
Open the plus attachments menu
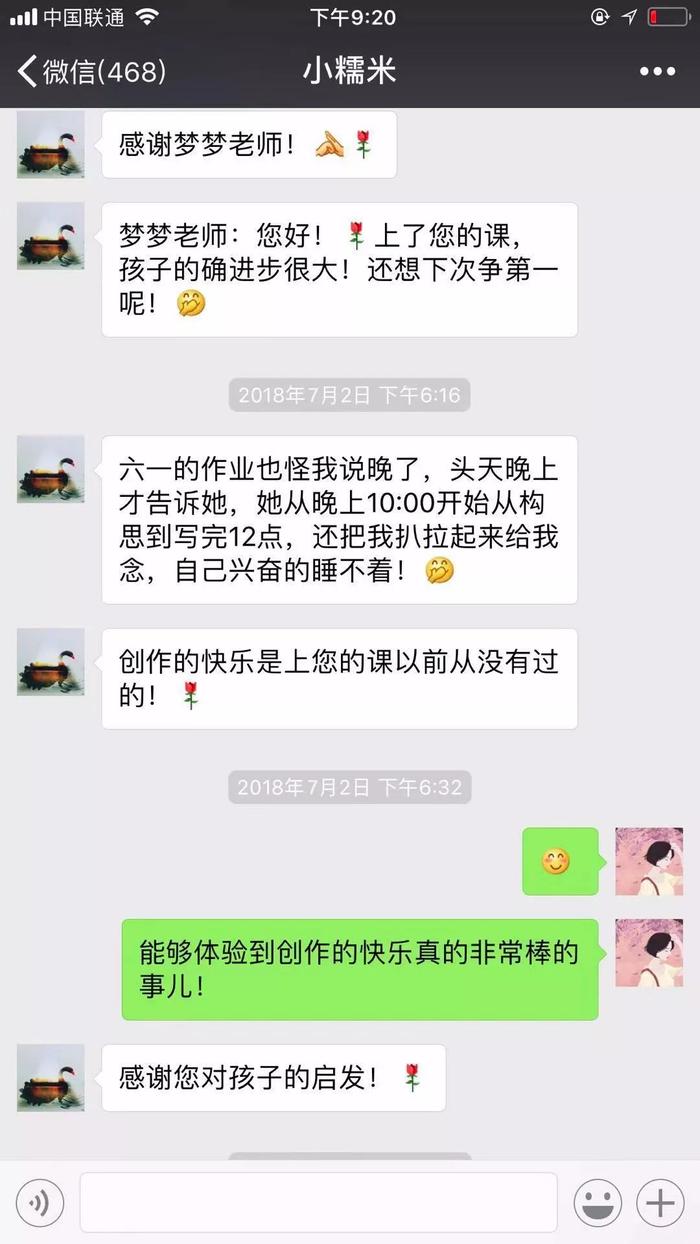(x=660, y=1203)
